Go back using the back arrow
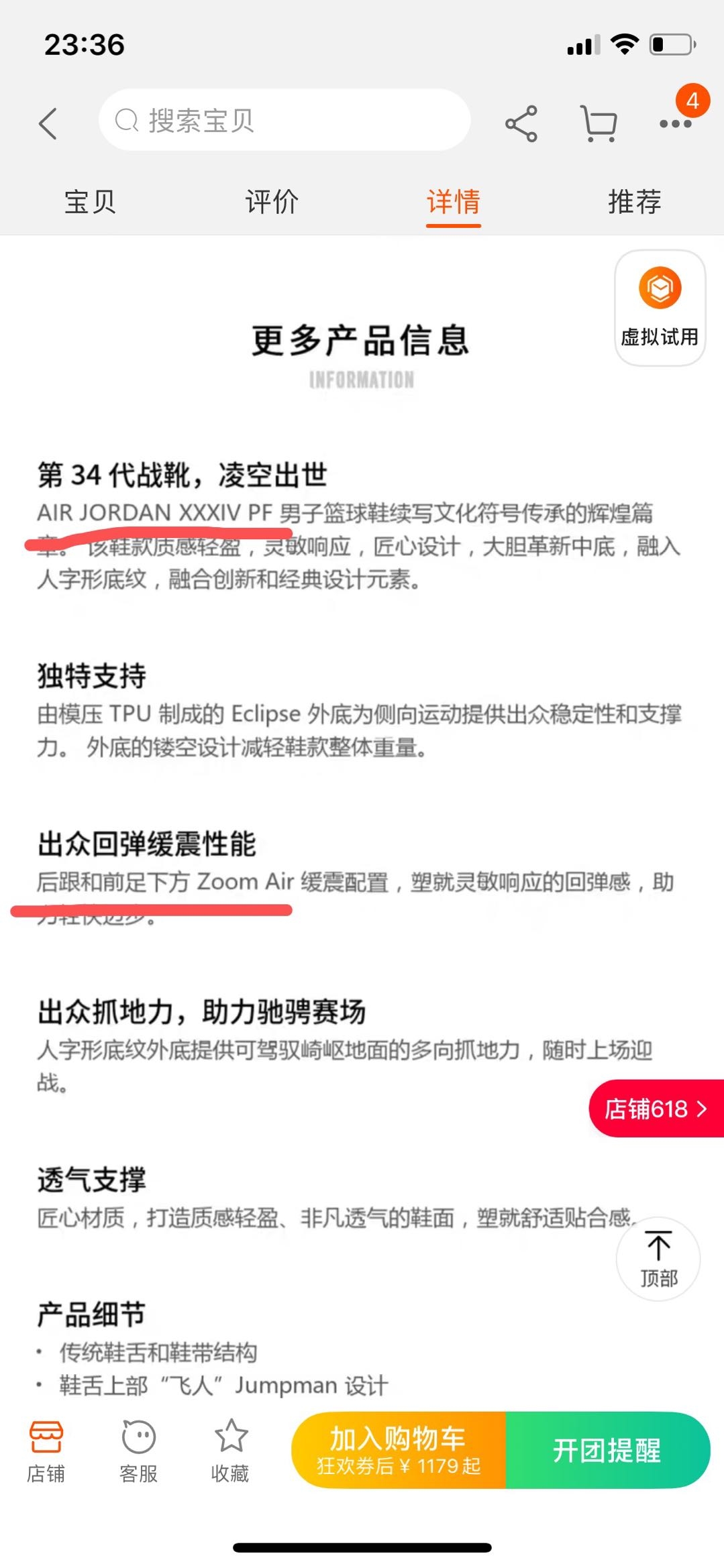Viewport: 724px width, 1568px height. click(x=48, y=123)
